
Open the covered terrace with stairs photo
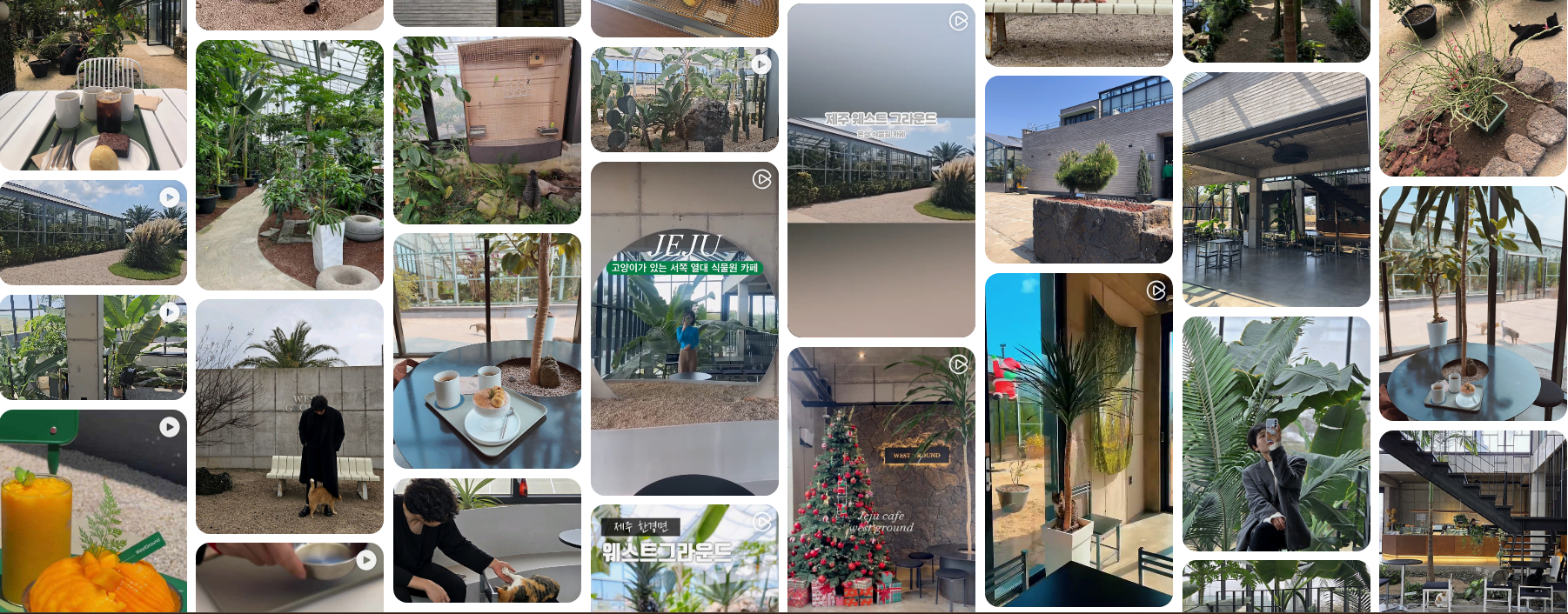1276,190
